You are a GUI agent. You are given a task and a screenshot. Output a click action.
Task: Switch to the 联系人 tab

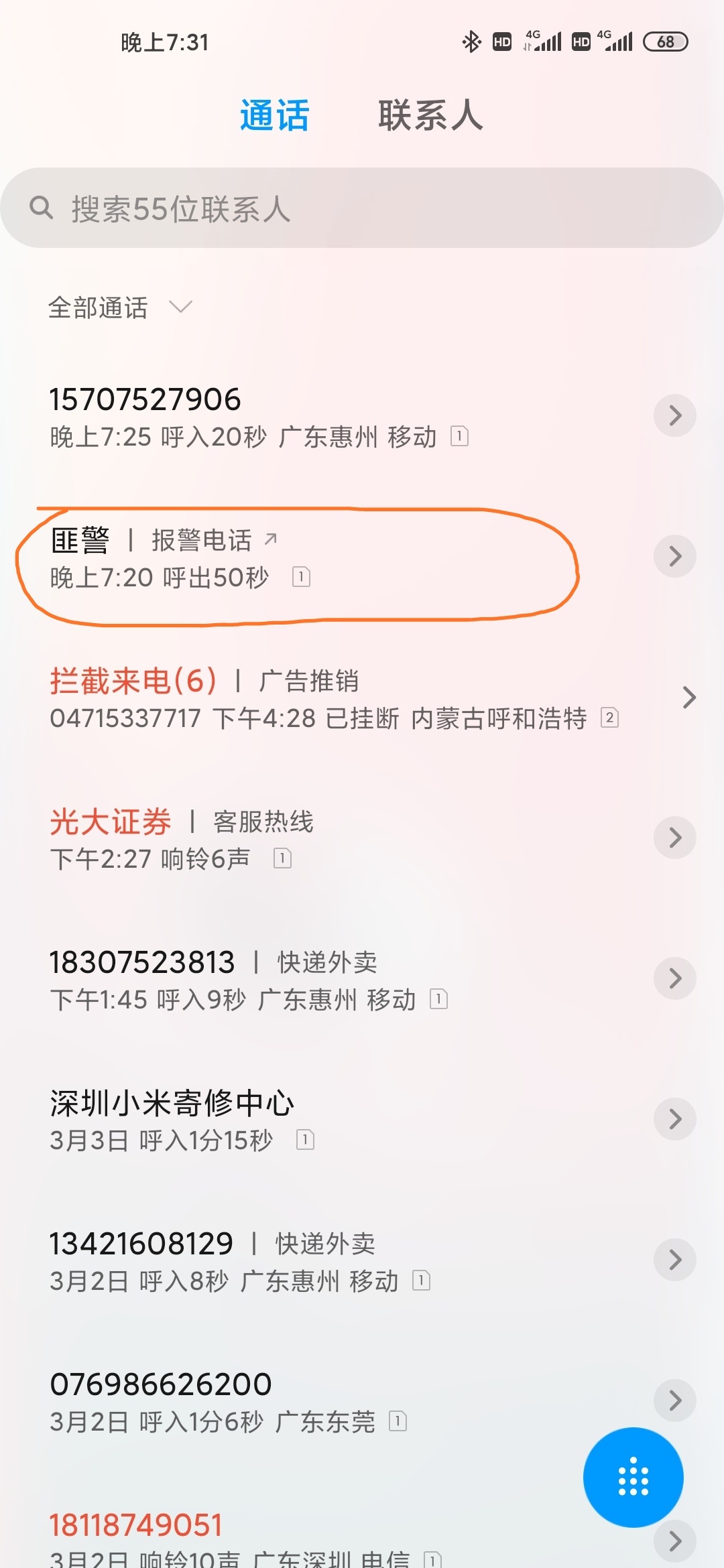pyautogui.click(x=430, y=115)
